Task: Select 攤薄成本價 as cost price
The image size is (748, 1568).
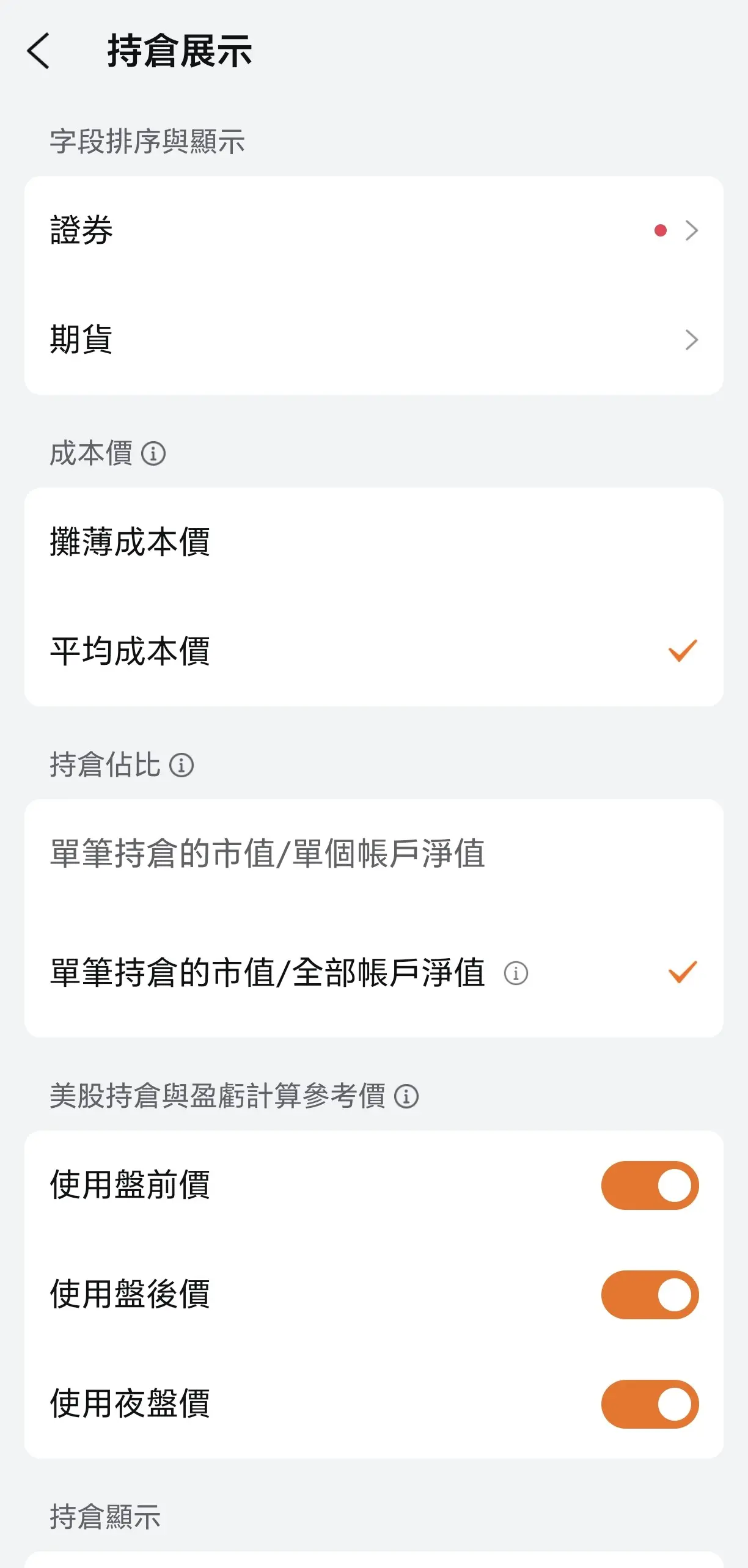Action: (x=373, y=542)
